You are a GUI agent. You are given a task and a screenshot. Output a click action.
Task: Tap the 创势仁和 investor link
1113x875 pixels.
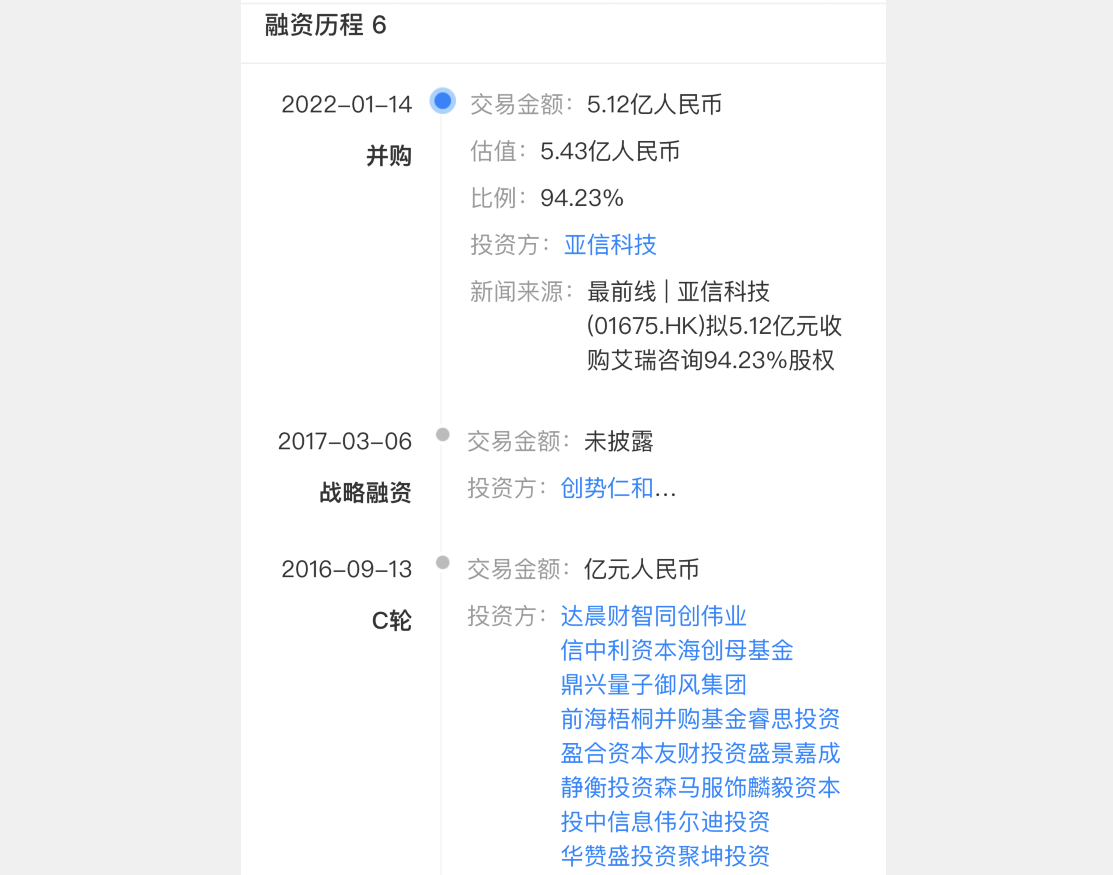[x=607, y=488]
